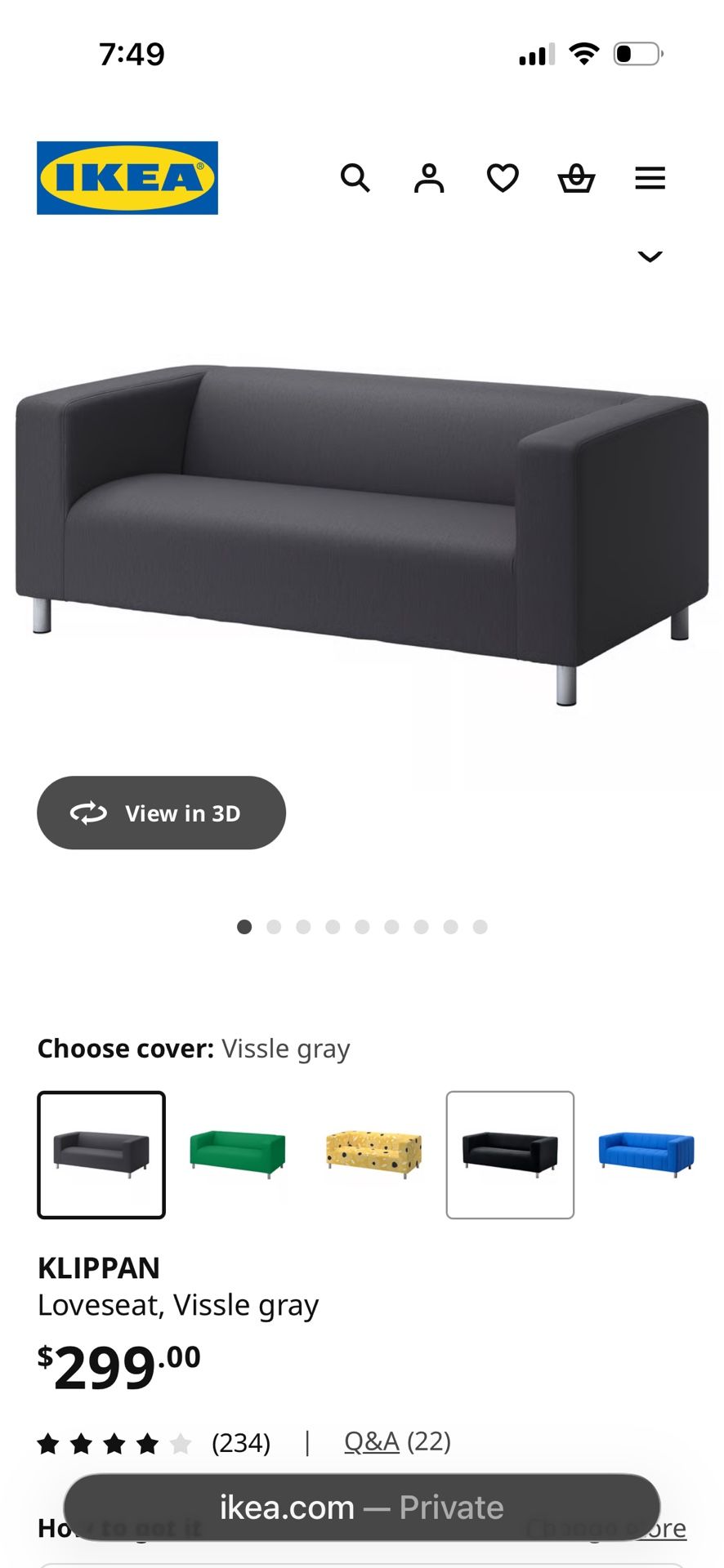
Task: Open the user profile icon
Action: pyautogui.click(x=429, y=178)
